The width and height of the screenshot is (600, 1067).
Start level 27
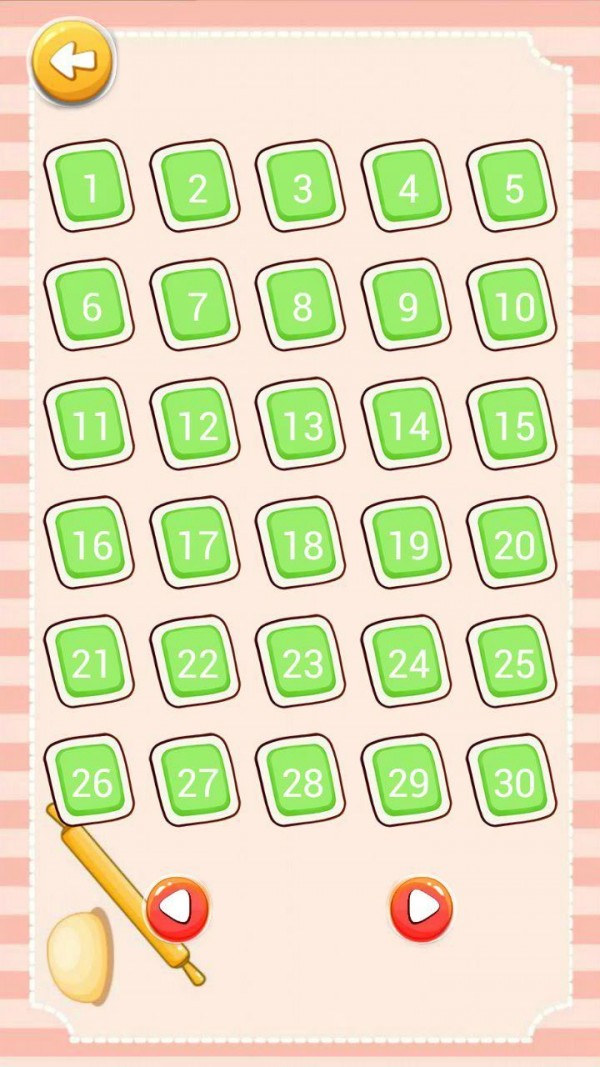(196, 781)
